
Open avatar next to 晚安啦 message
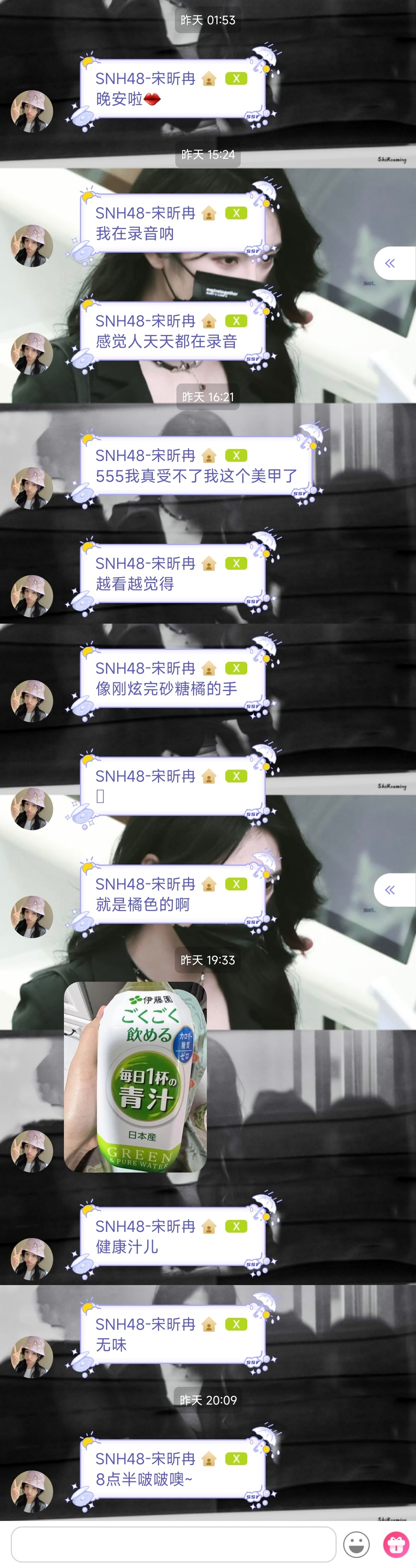32,111
